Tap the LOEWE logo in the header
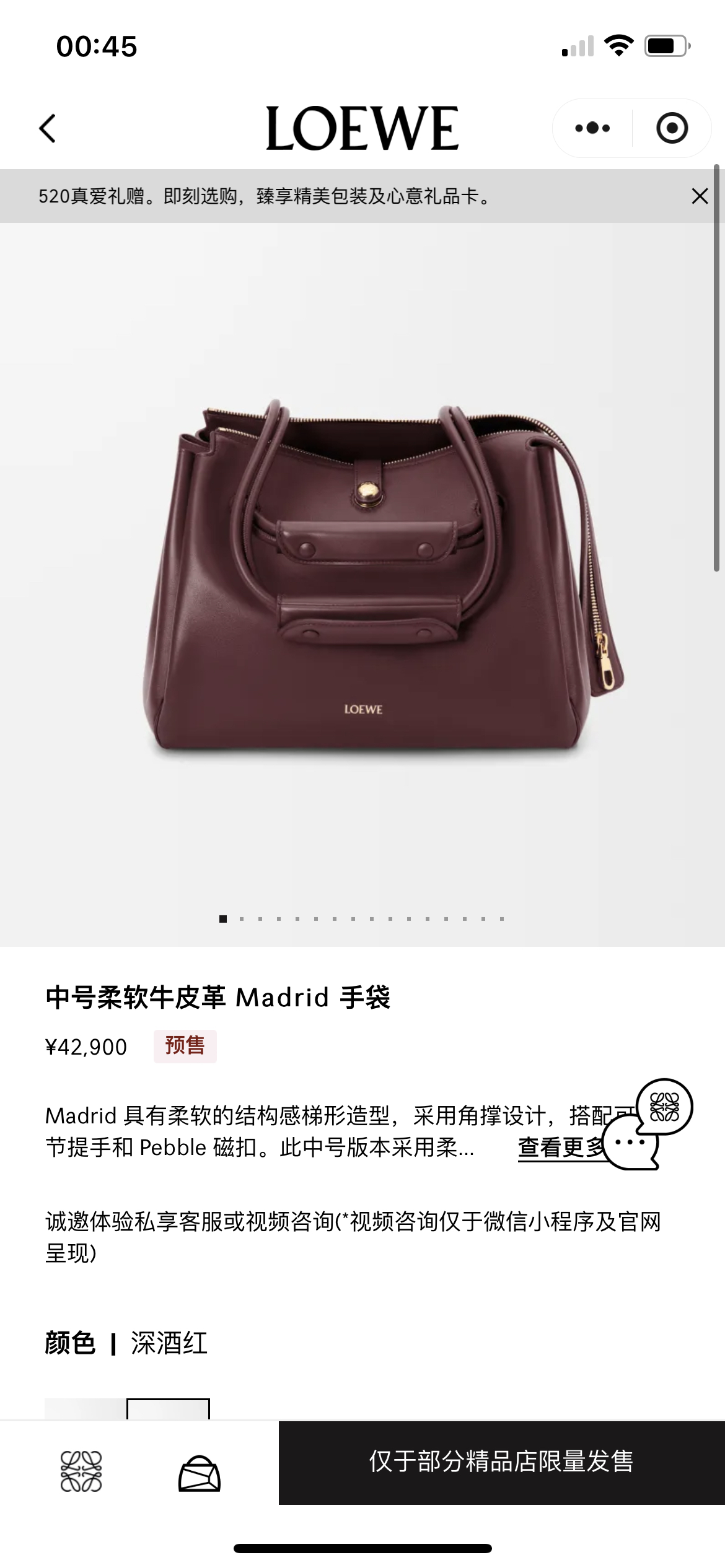This screenshot has width=725, height=1568. click(x=362, y=127)
